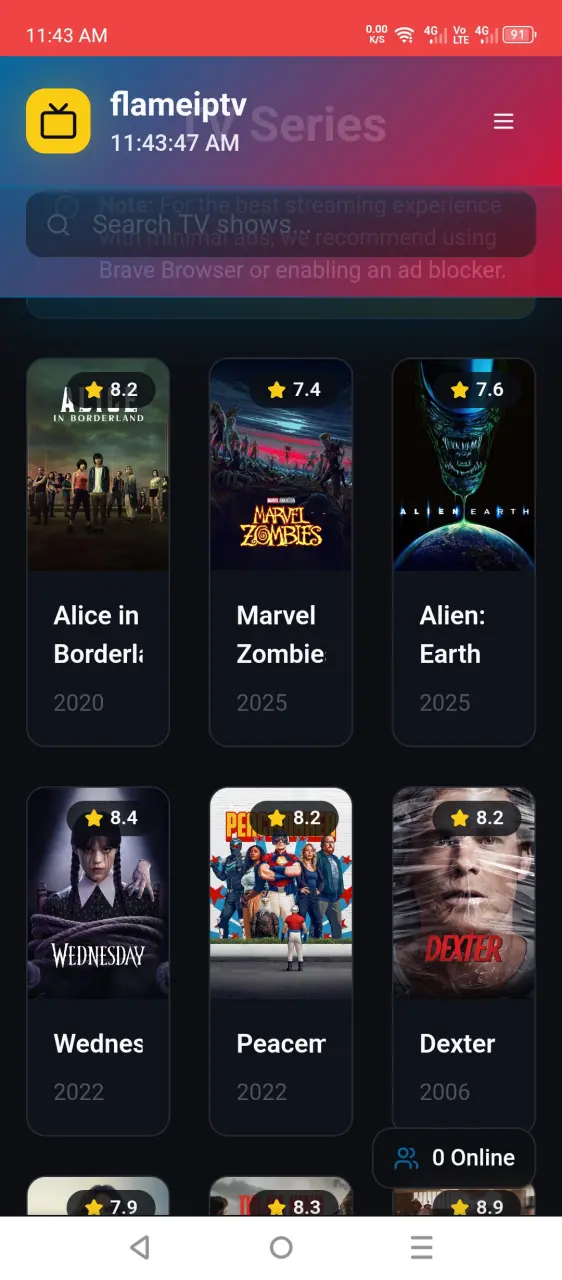562x1280 pixels.
Task: Open the Alice in Borderland card
Action: [98, 552]
